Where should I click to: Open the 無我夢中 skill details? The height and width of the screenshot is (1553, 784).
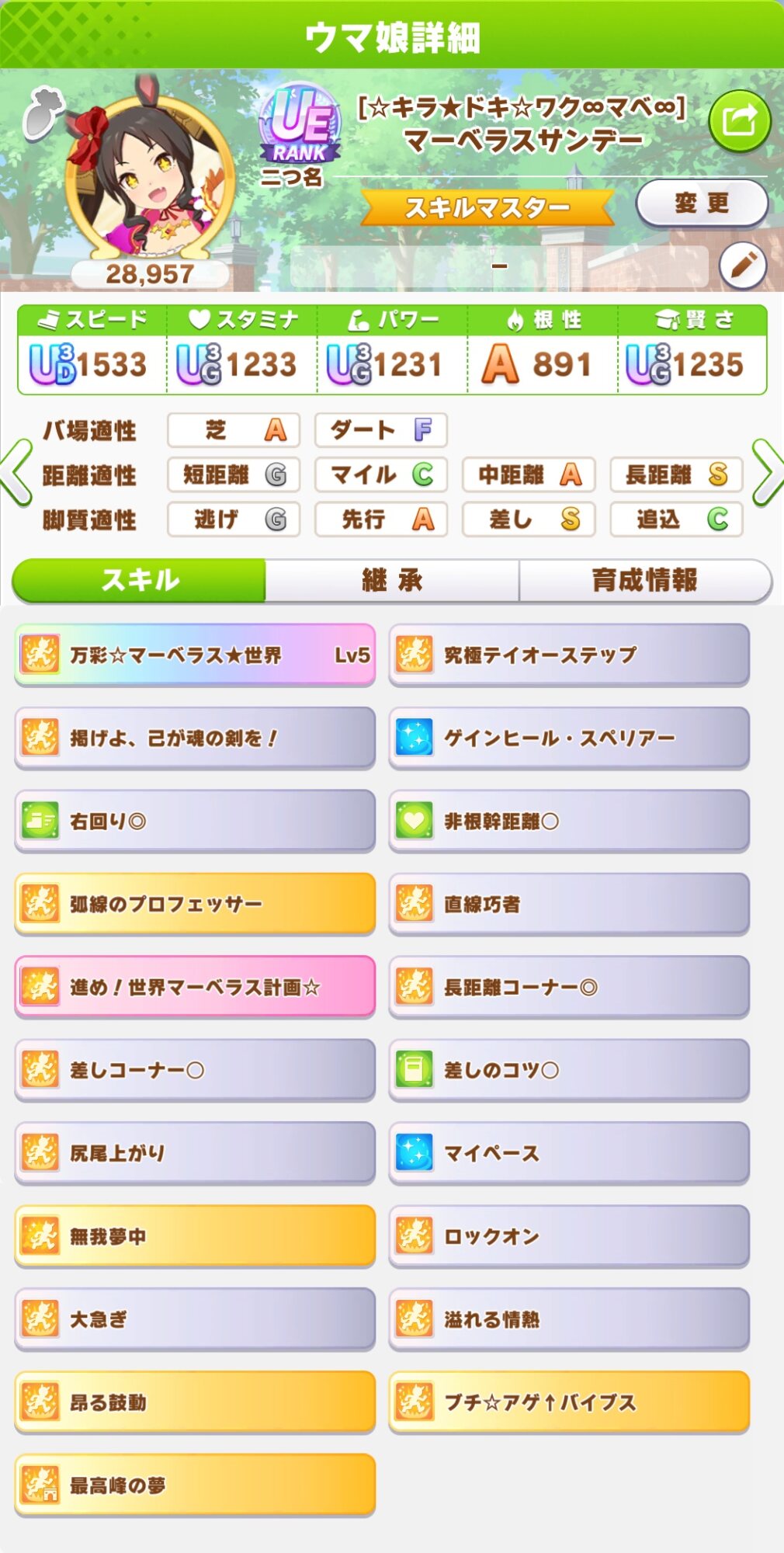pos(195,1236)
